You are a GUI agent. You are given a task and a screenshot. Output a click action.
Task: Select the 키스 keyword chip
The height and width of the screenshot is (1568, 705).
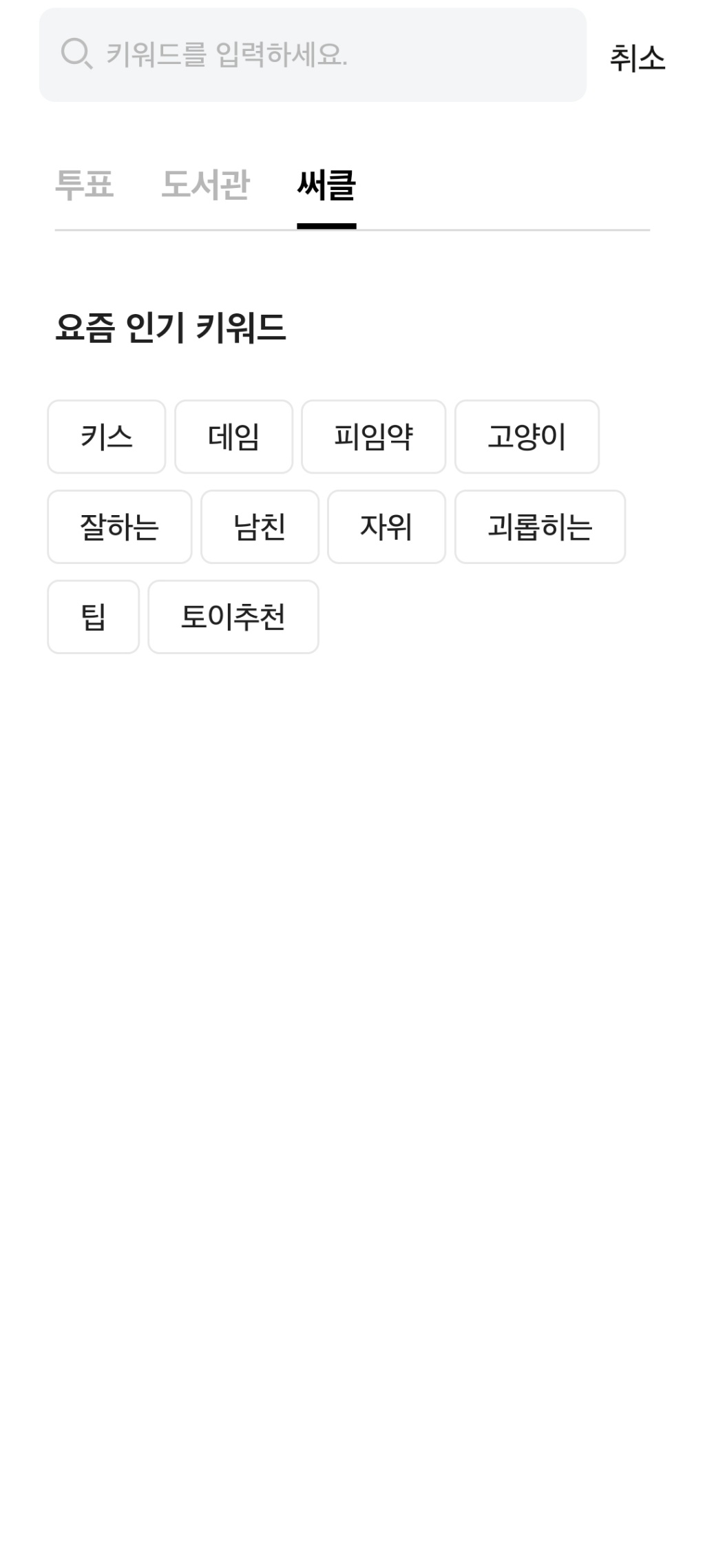(x=107, y=437)
